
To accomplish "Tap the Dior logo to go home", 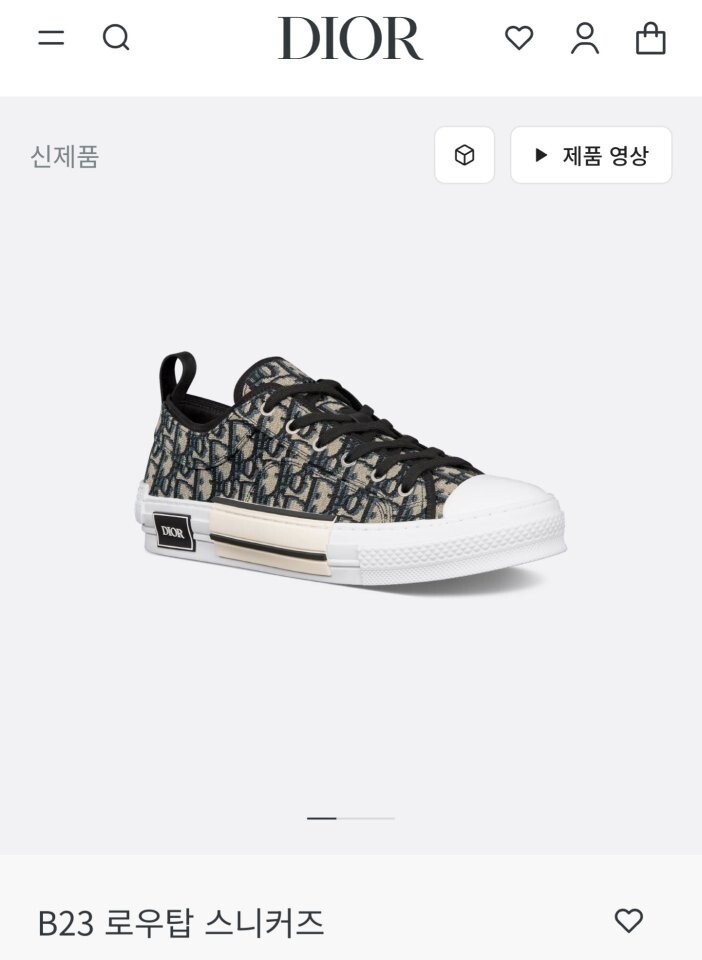I will click(350, 38).
